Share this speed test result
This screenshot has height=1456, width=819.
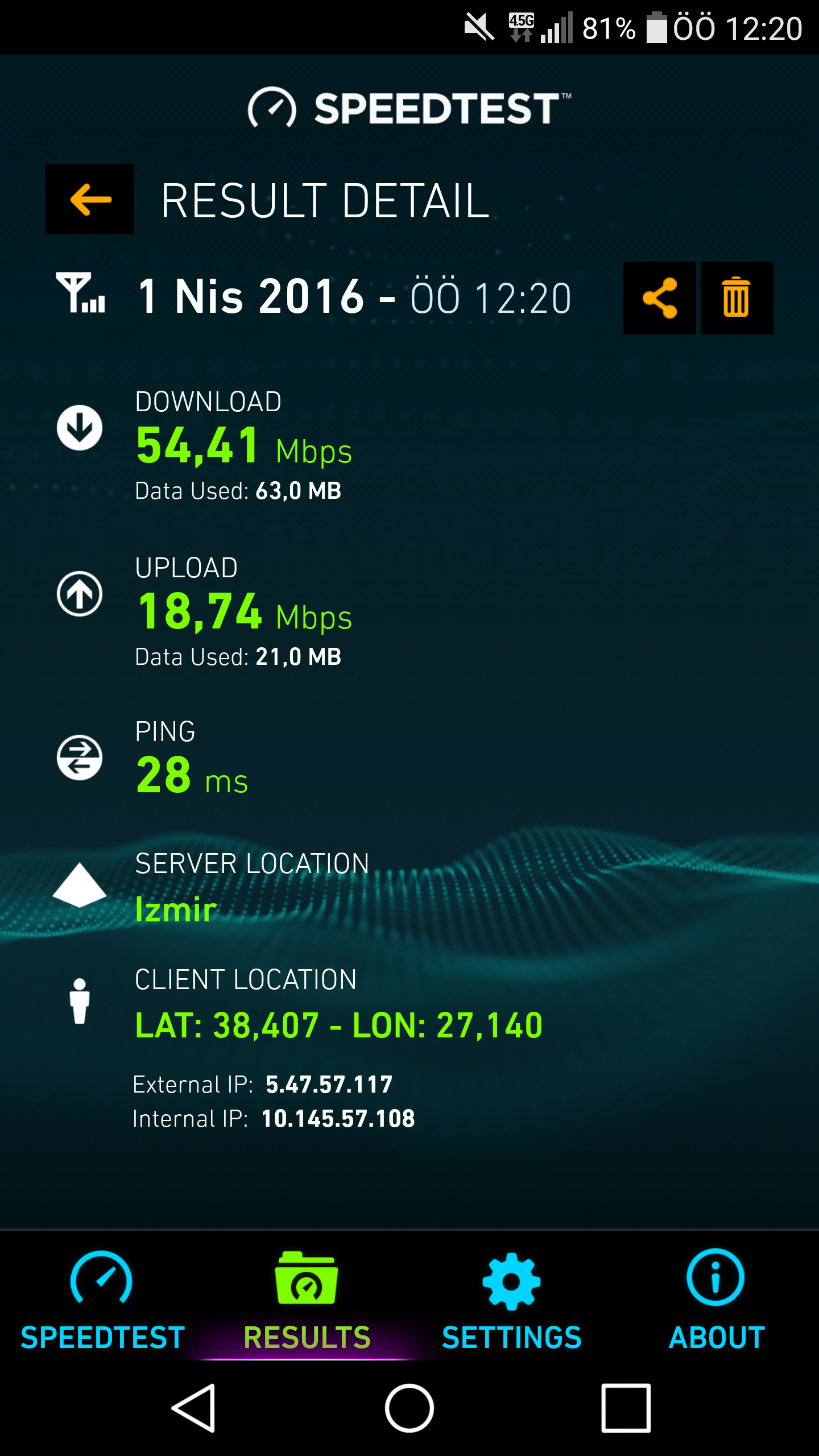point(660,298)
